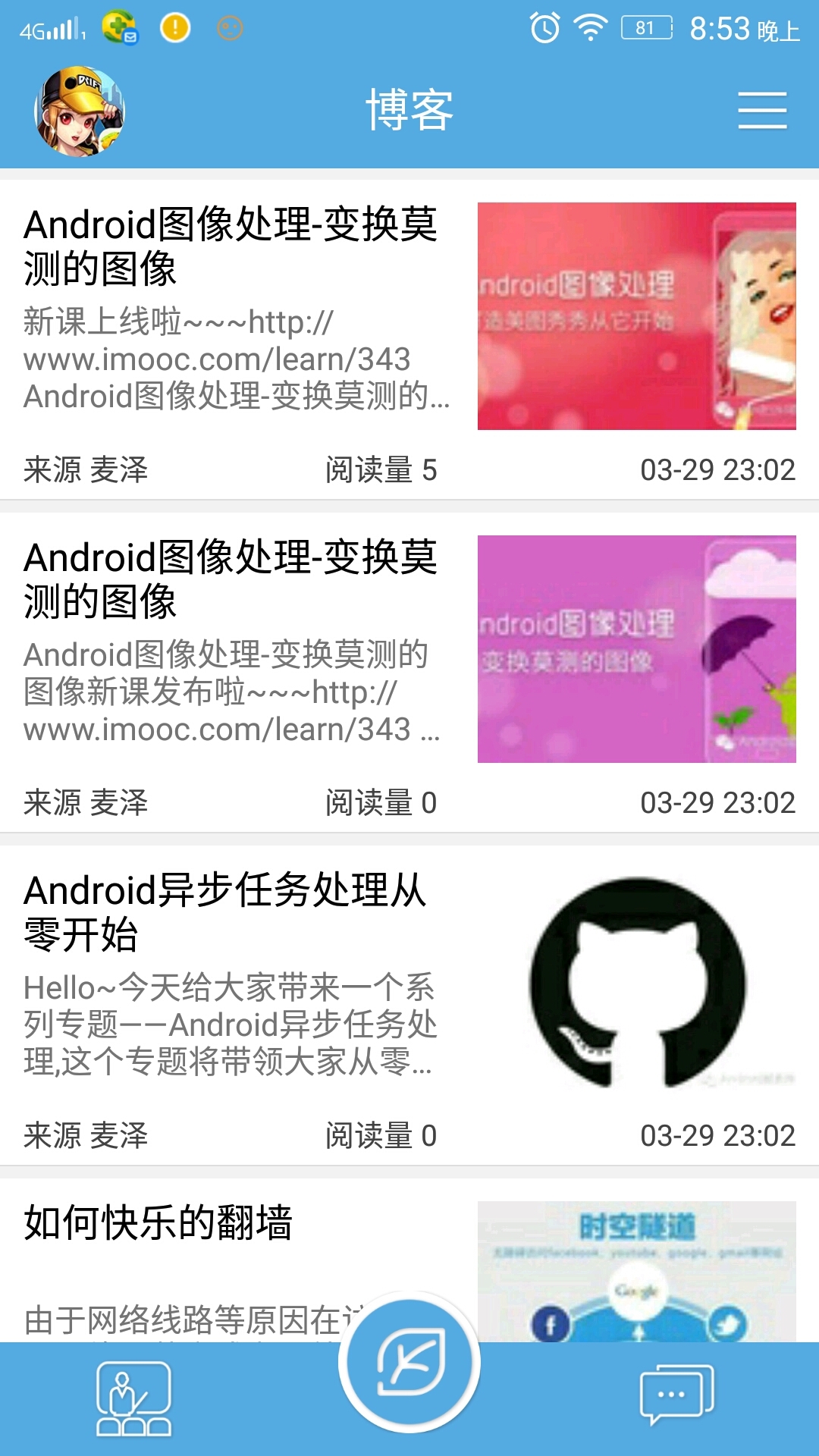Open the blog post with the pink thumbnail
This screenshot has width=819, height=1456.
pyautogui.click(x=636, y=316)
